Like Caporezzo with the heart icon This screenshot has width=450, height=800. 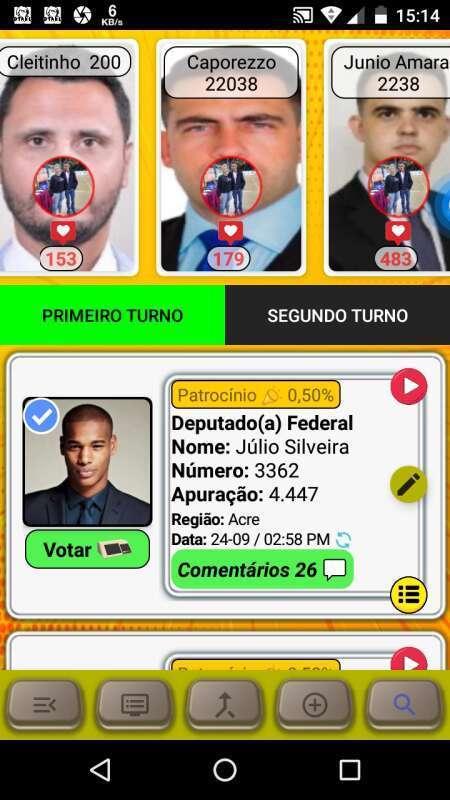click(231, 232)
